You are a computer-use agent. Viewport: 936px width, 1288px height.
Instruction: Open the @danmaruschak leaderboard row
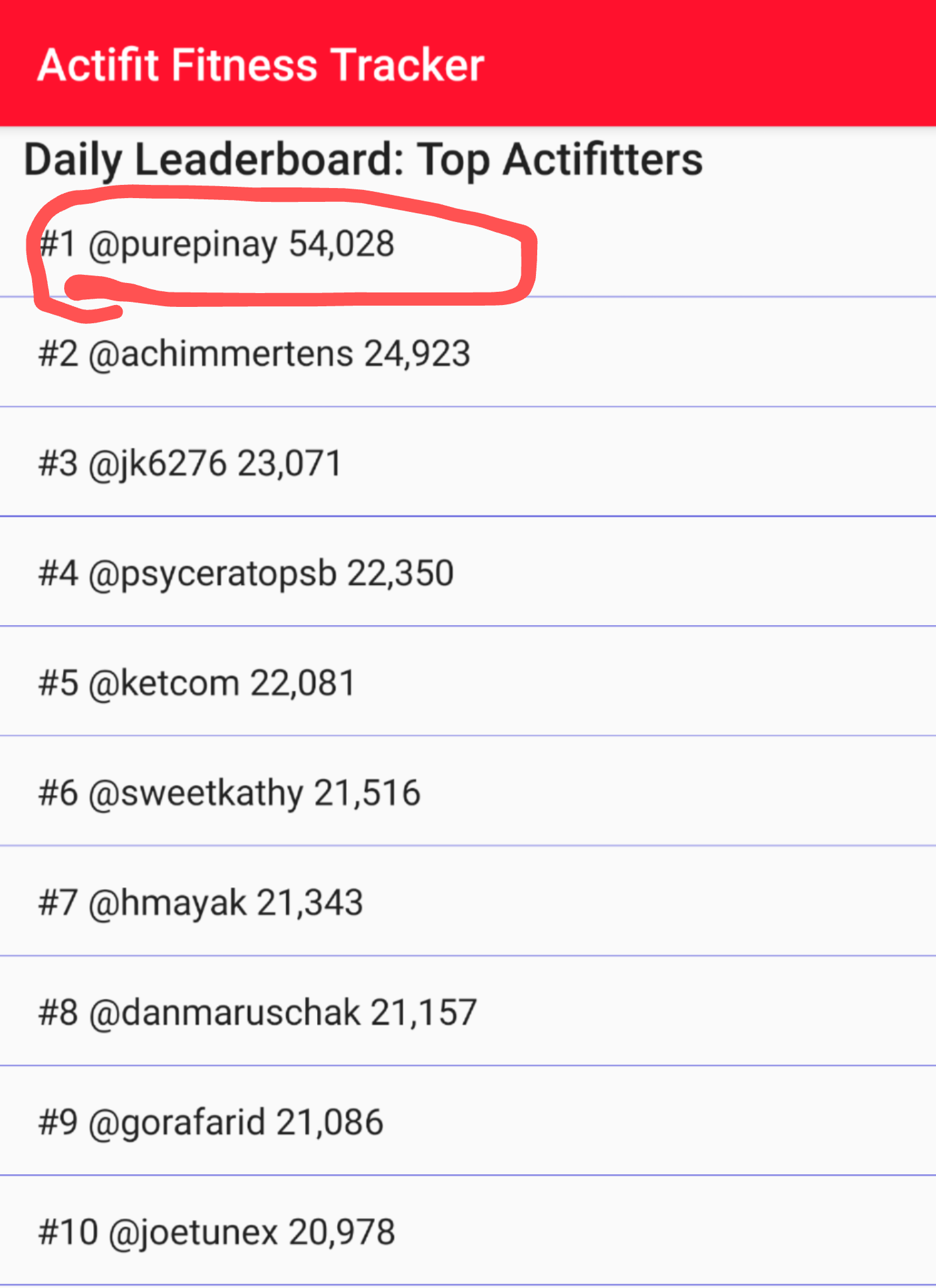(x=257, y=1012)
